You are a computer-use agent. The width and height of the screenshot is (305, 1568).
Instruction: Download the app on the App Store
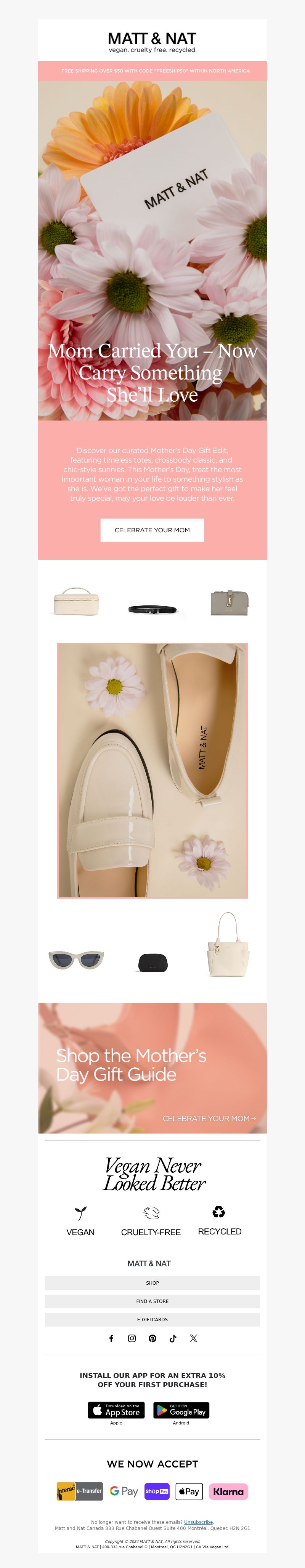point(117,1410)
